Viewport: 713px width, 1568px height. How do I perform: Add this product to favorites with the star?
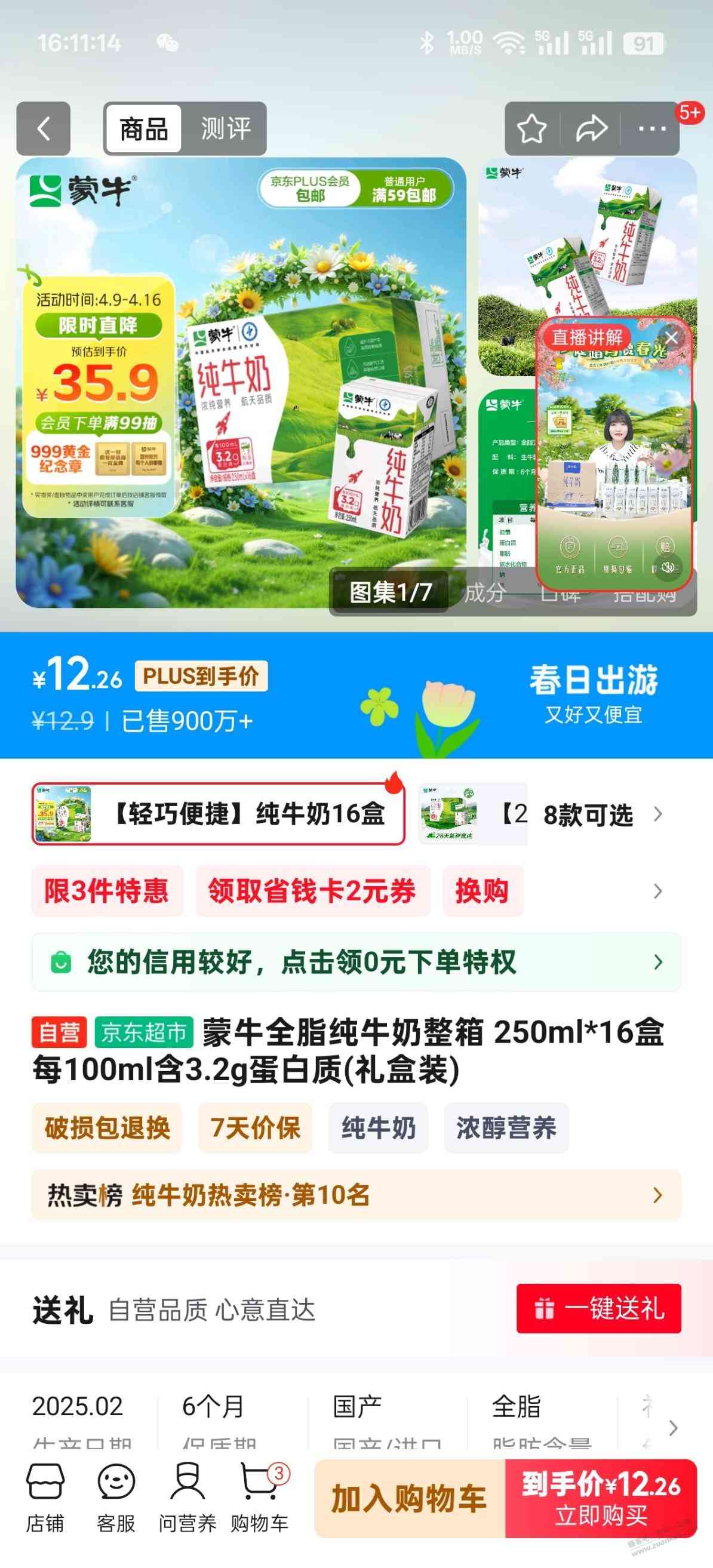[x=531, y=128]
